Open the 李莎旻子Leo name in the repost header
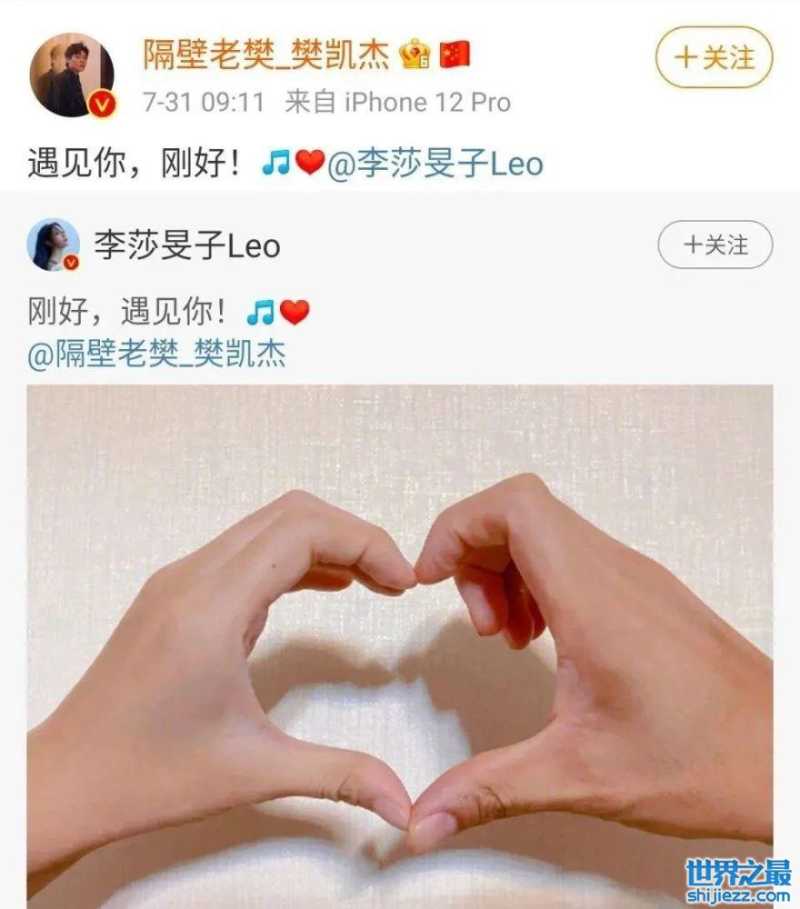 coord(187,246)
